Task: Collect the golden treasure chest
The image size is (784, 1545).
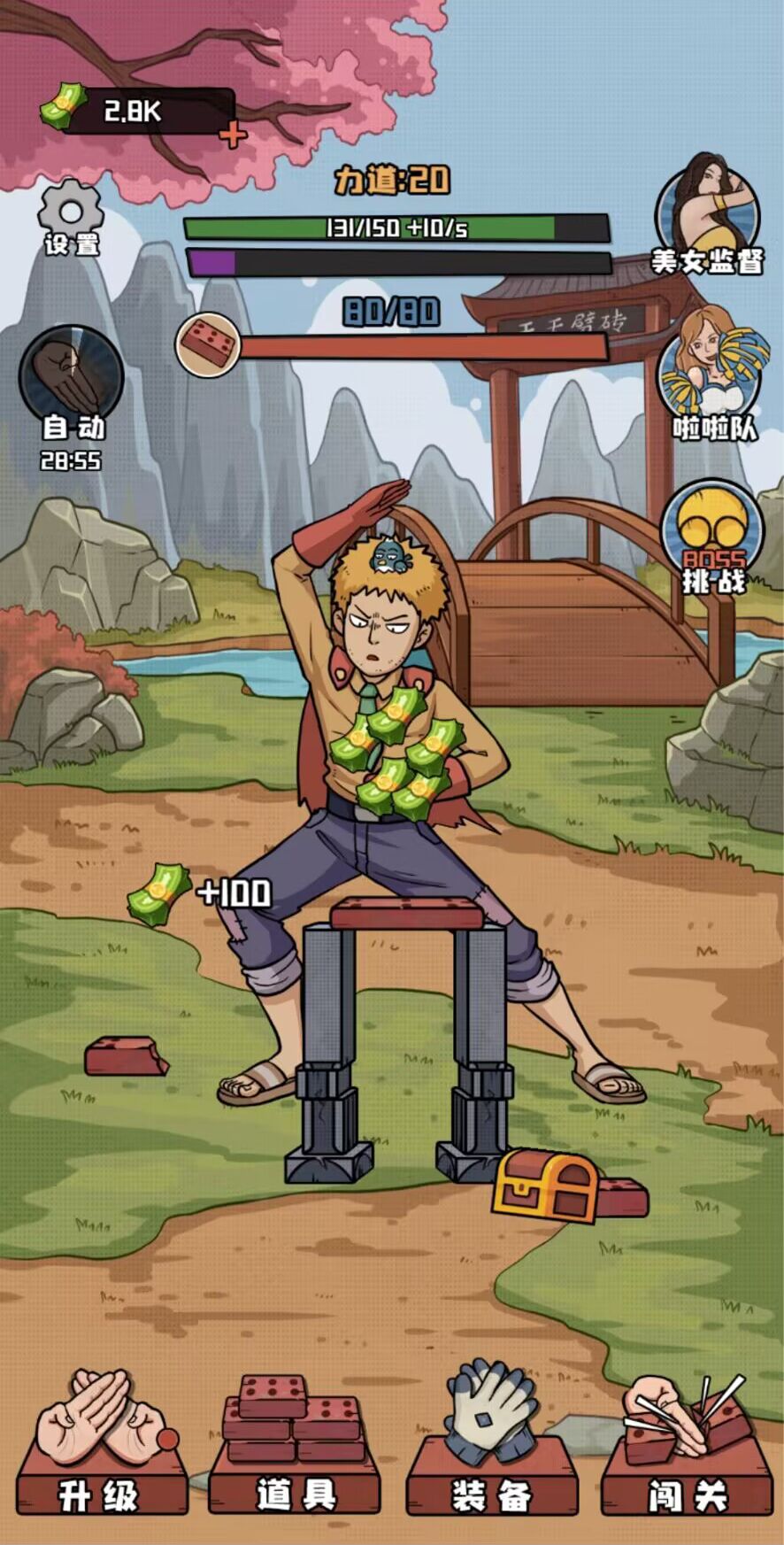Action: (x=547, y=1185)
